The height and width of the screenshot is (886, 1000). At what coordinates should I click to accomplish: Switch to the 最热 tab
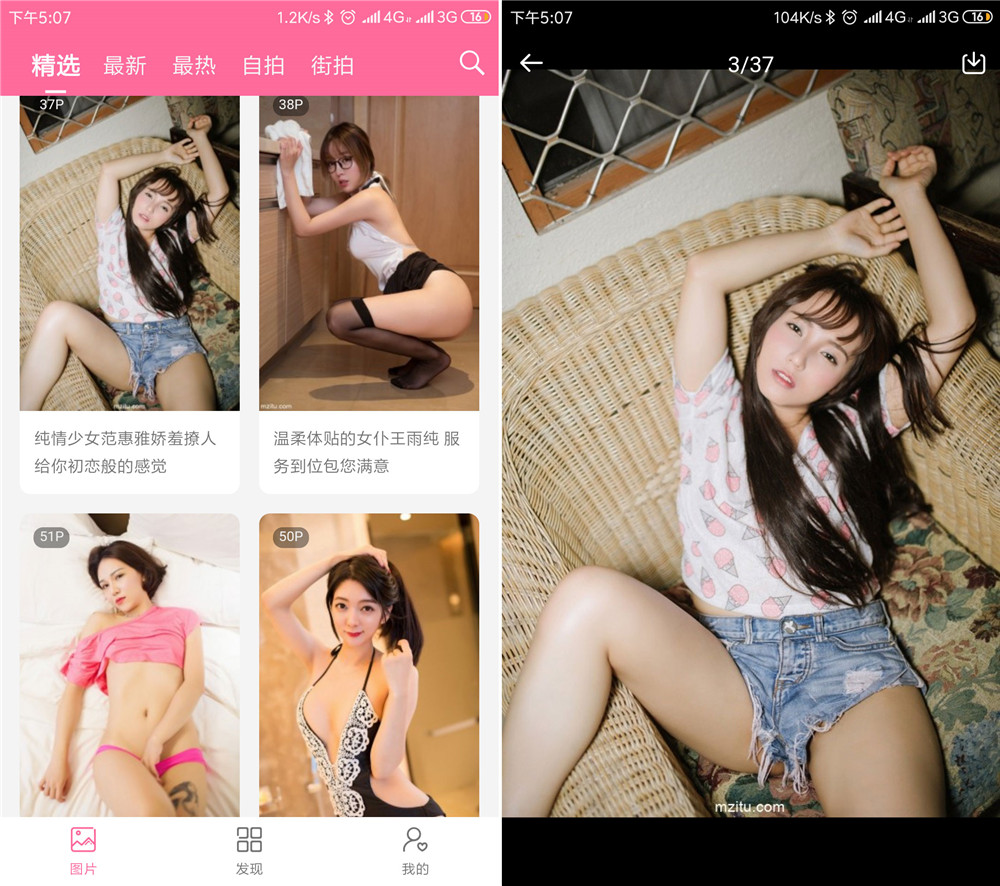(x=194, y=66)
